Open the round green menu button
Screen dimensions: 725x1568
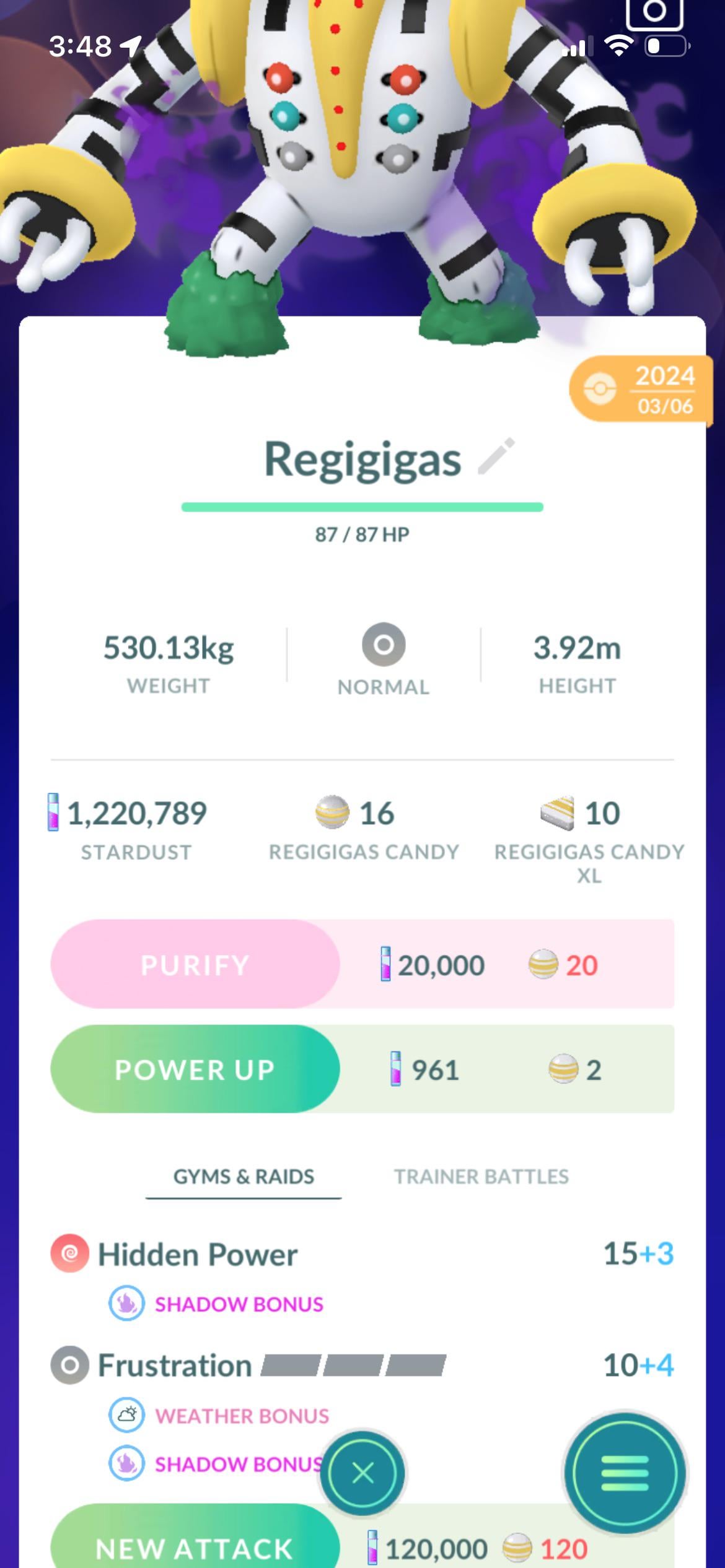(624, 1473)
